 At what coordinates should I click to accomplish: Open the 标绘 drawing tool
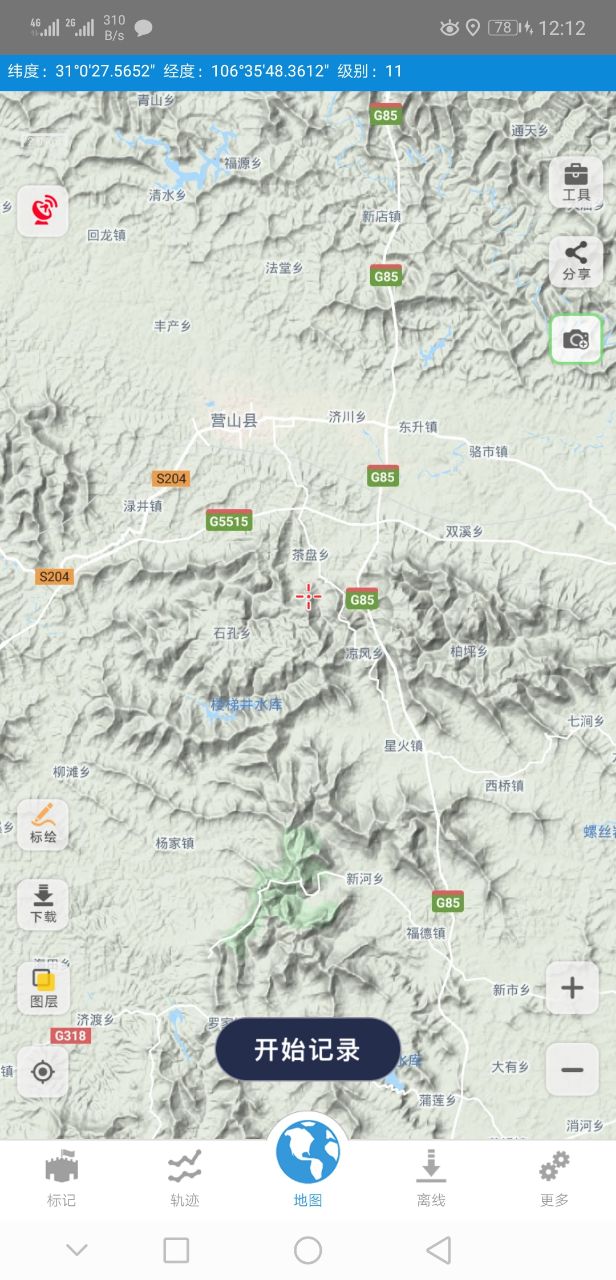coord(43,825)
